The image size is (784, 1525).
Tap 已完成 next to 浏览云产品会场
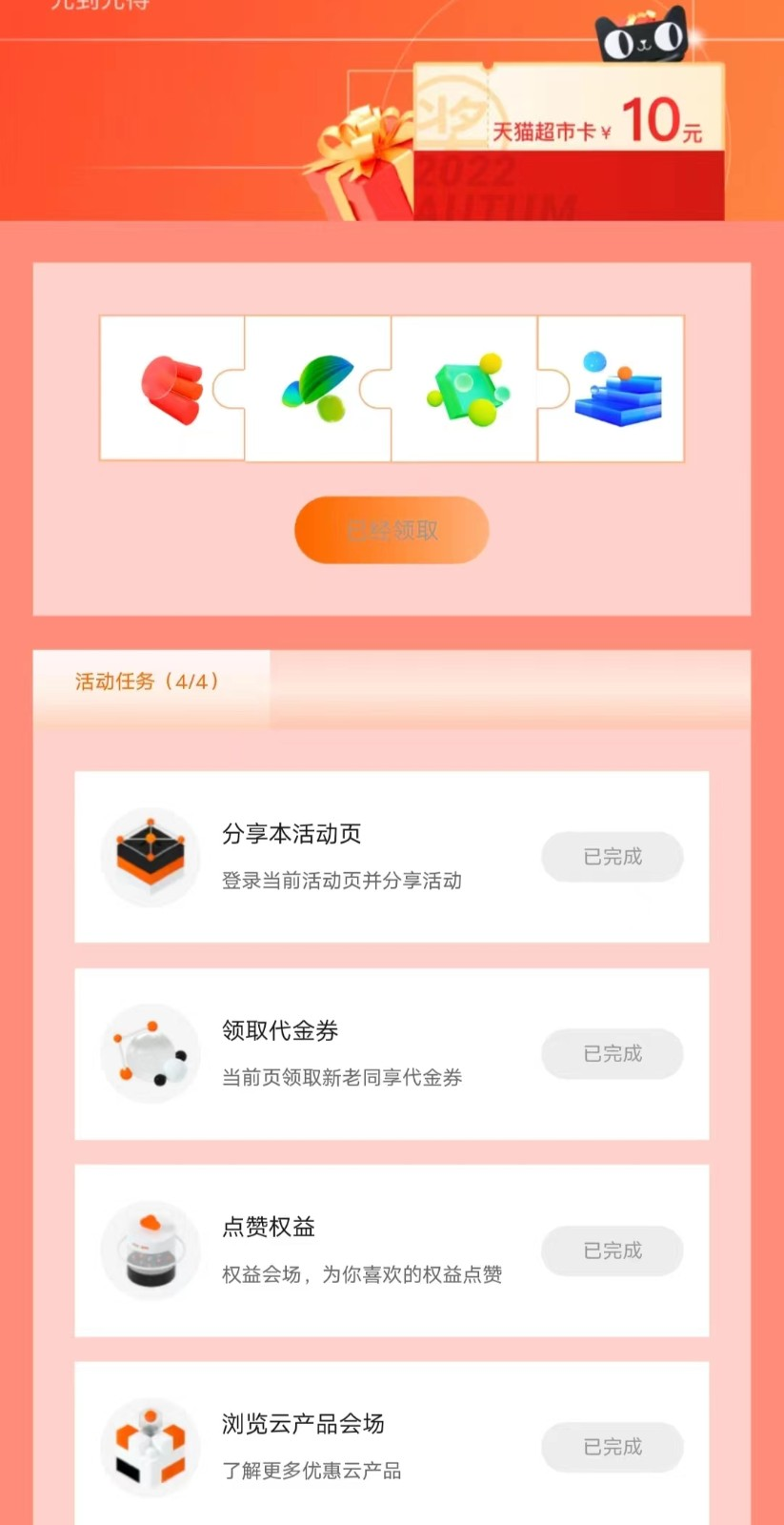pyautogui.click(x=613, y=1447)
